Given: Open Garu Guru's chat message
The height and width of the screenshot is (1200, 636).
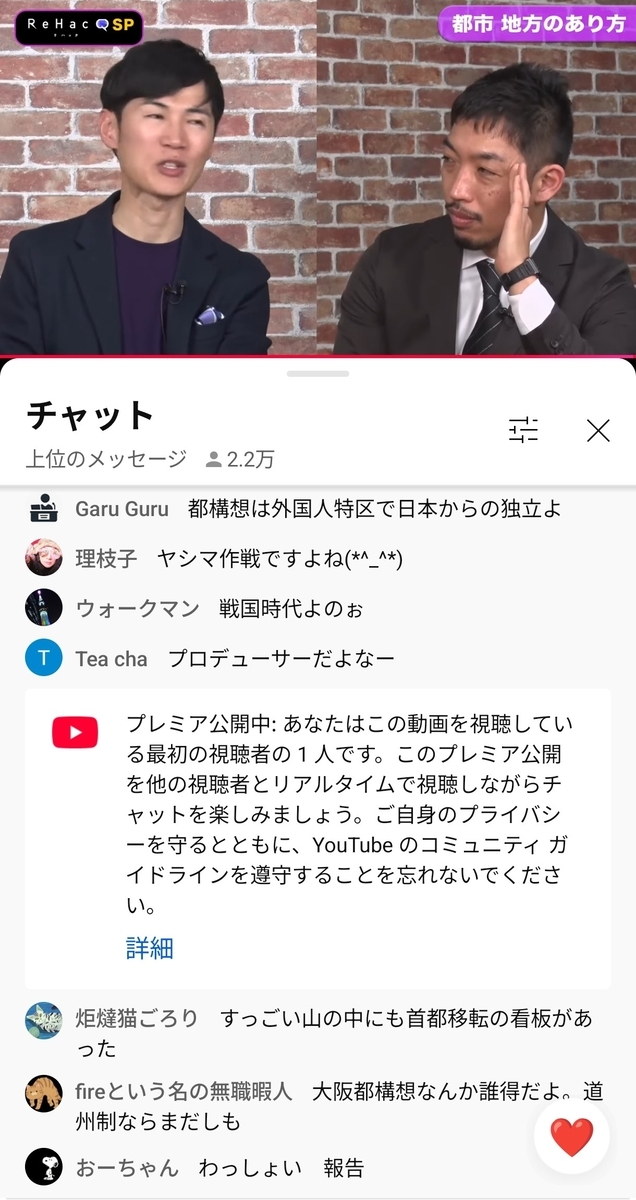Looking at the screenshot, I should pos(318,508).
